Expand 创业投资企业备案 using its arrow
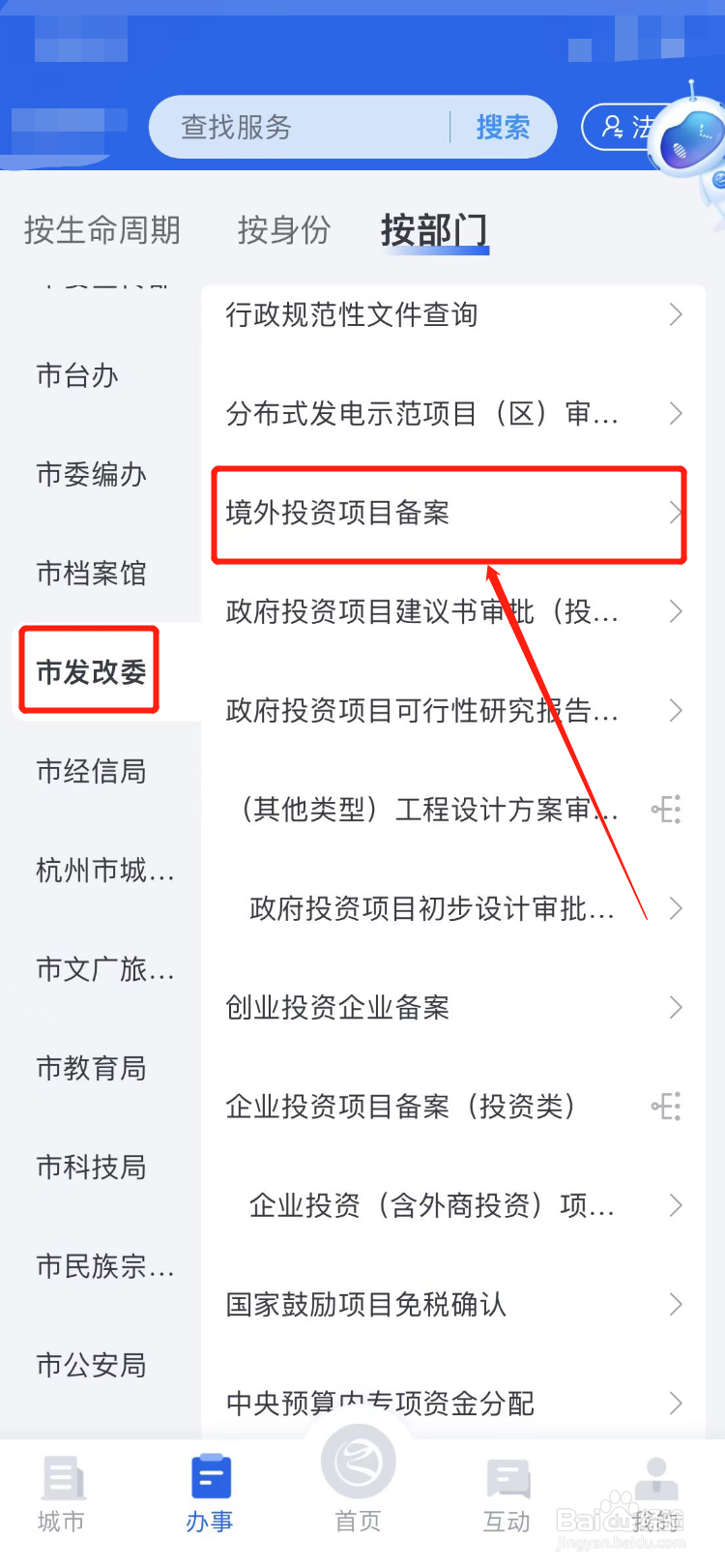Screen dimensions: 725x1568 click(676, 1007)
